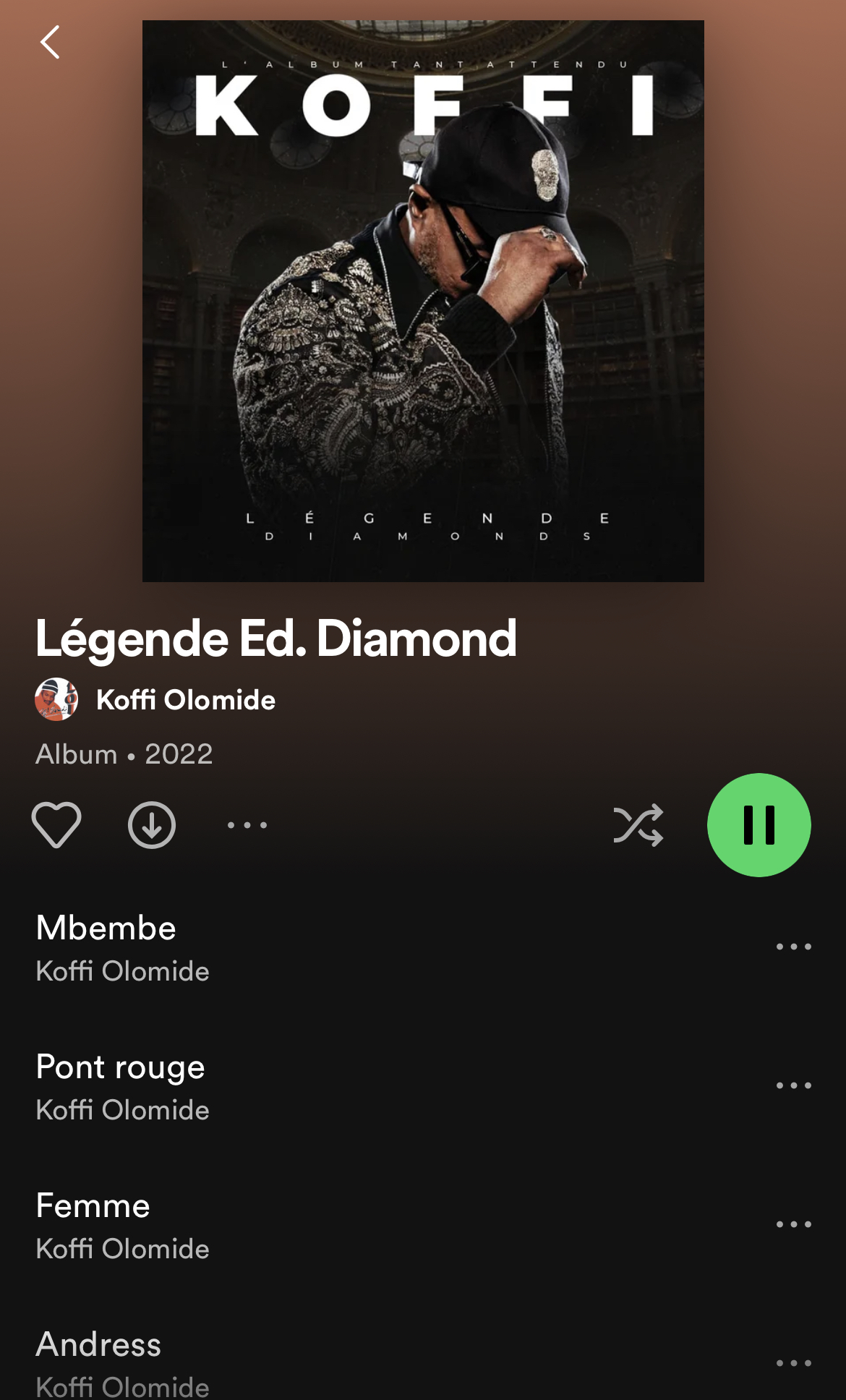Play the track Pont rouge
The height and width of the screenshot is (1400, 846).
[121, 1067]
